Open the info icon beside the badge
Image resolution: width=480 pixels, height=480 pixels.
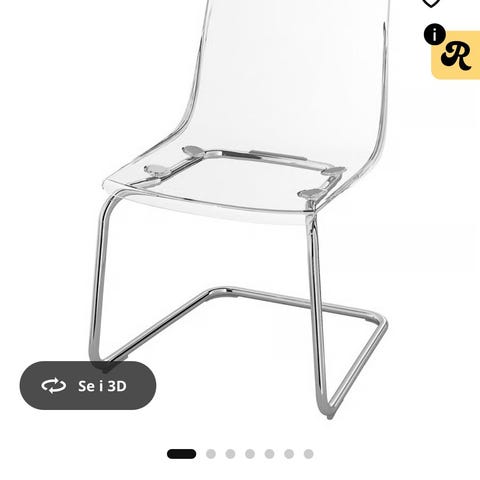[x=434, y=34]
